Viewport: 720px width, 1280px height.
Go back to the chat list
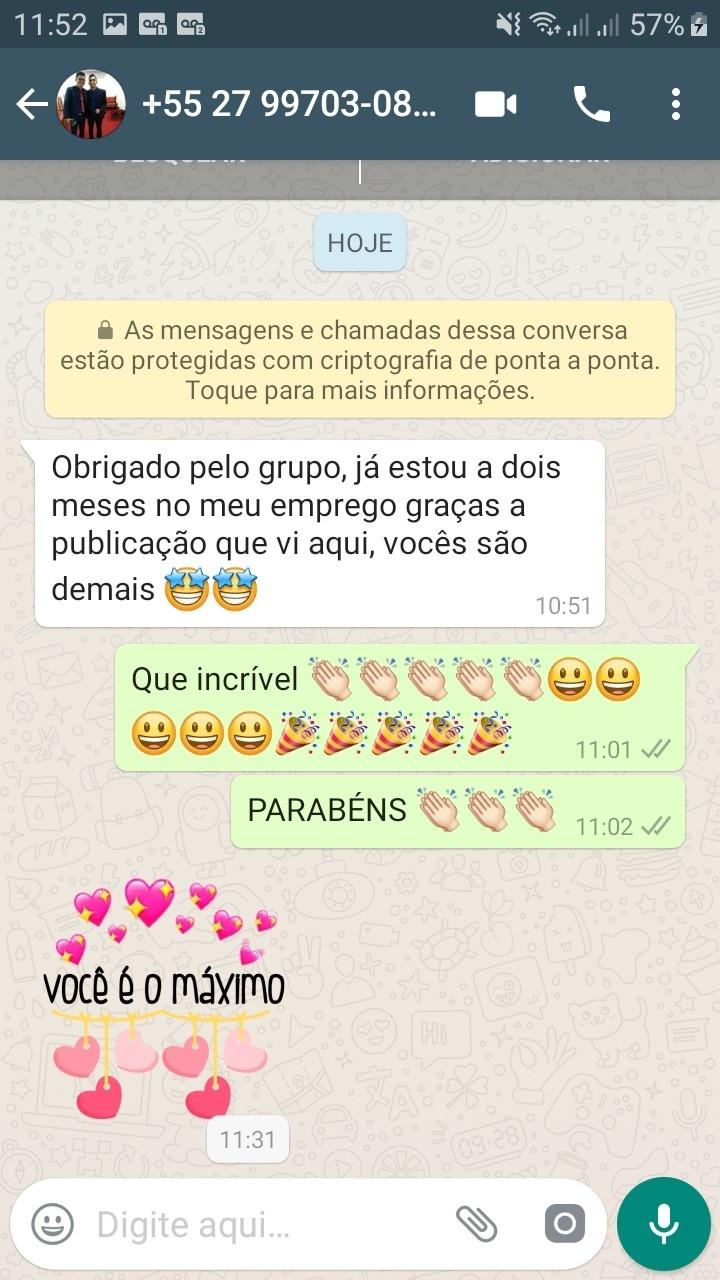(x=31, y=104)
